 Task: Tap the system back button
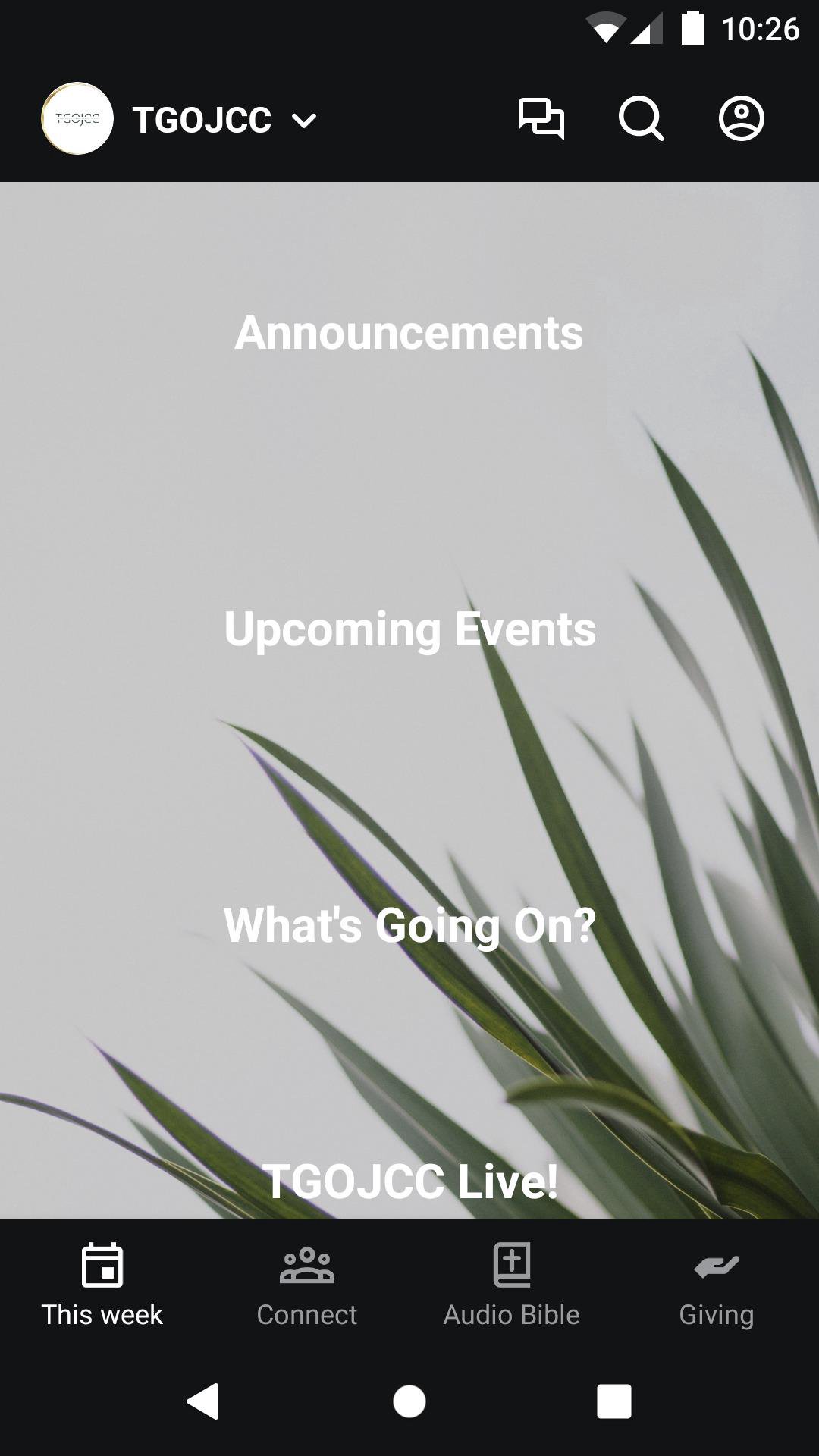(x=203, y=1401)
